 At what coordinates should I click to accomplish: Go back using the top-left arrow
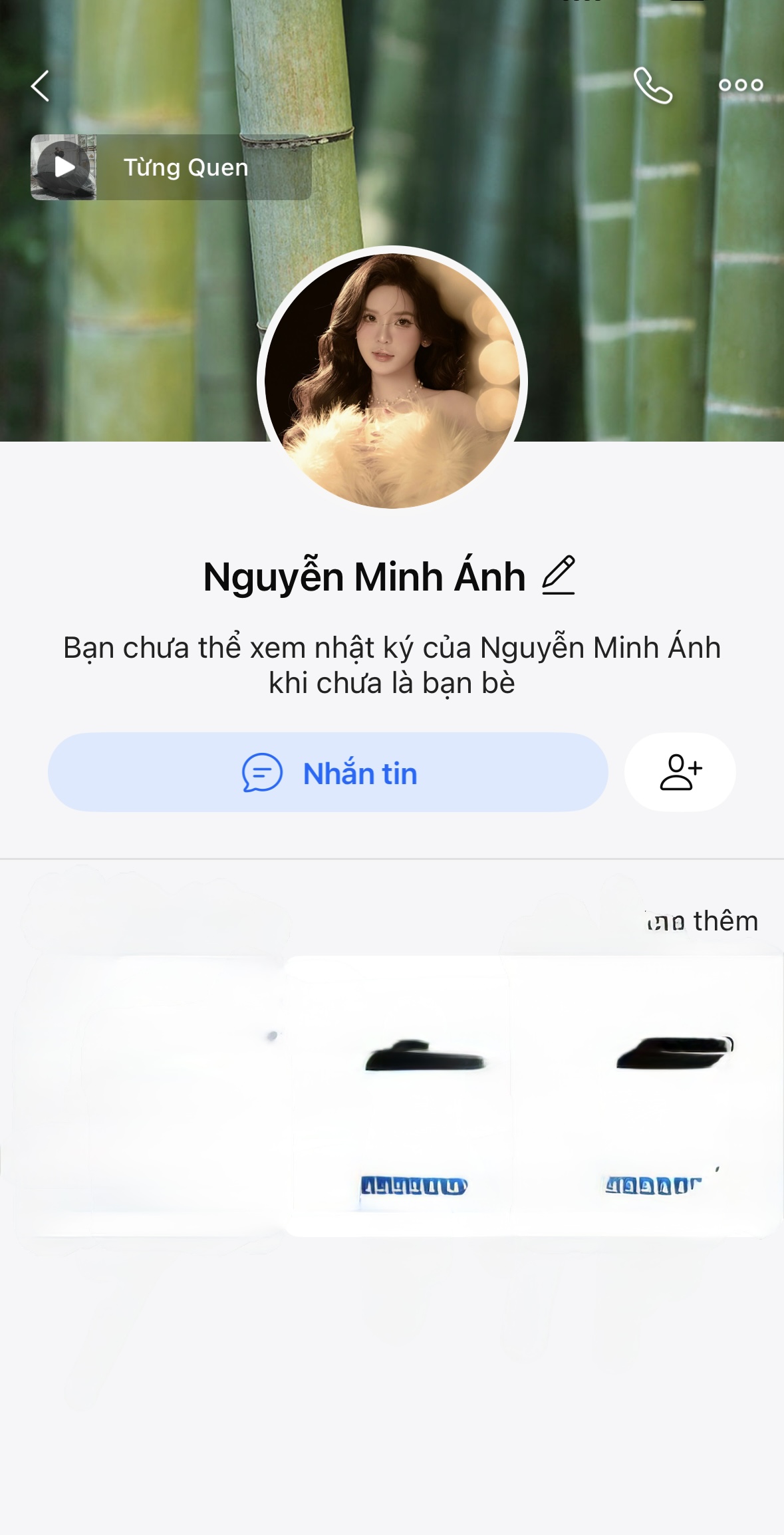click(40, 86)
